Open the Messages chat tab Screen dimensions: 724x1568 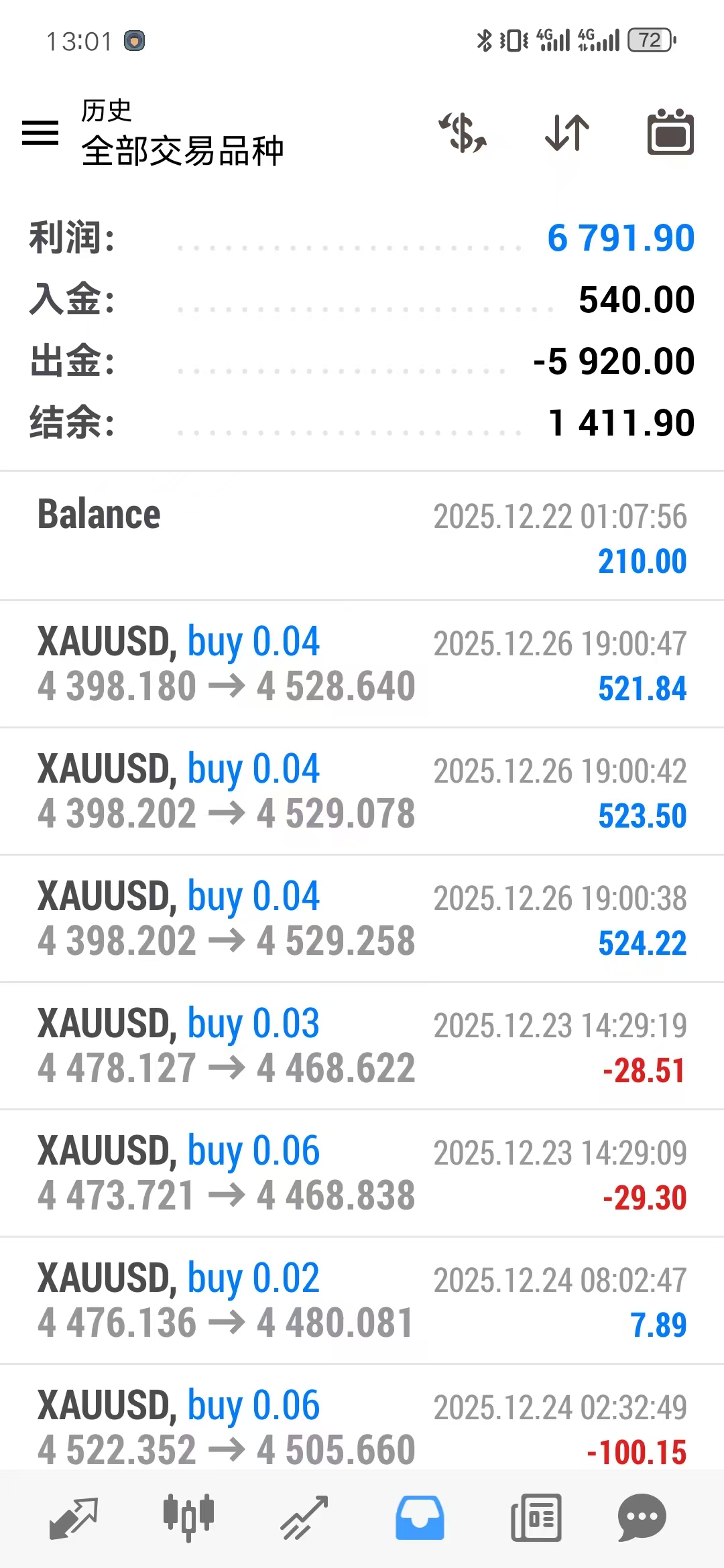pos(642,1518)
